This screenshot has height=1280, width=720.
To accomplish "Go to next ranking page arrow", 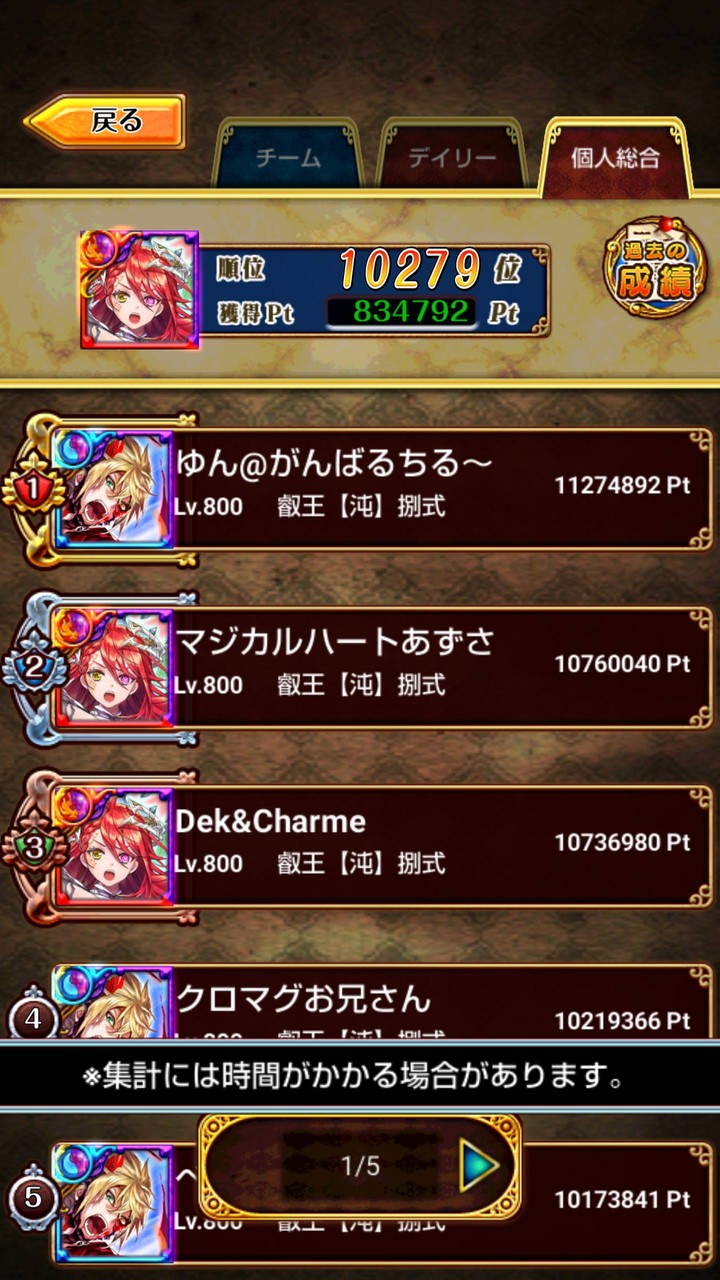I will [x=479, y=1166].
